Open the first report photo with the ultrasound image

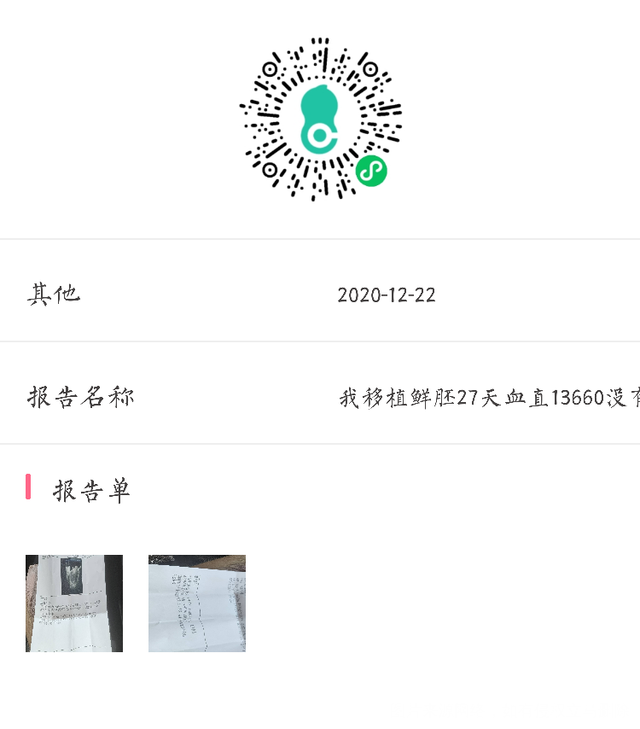tap(74, 603)
